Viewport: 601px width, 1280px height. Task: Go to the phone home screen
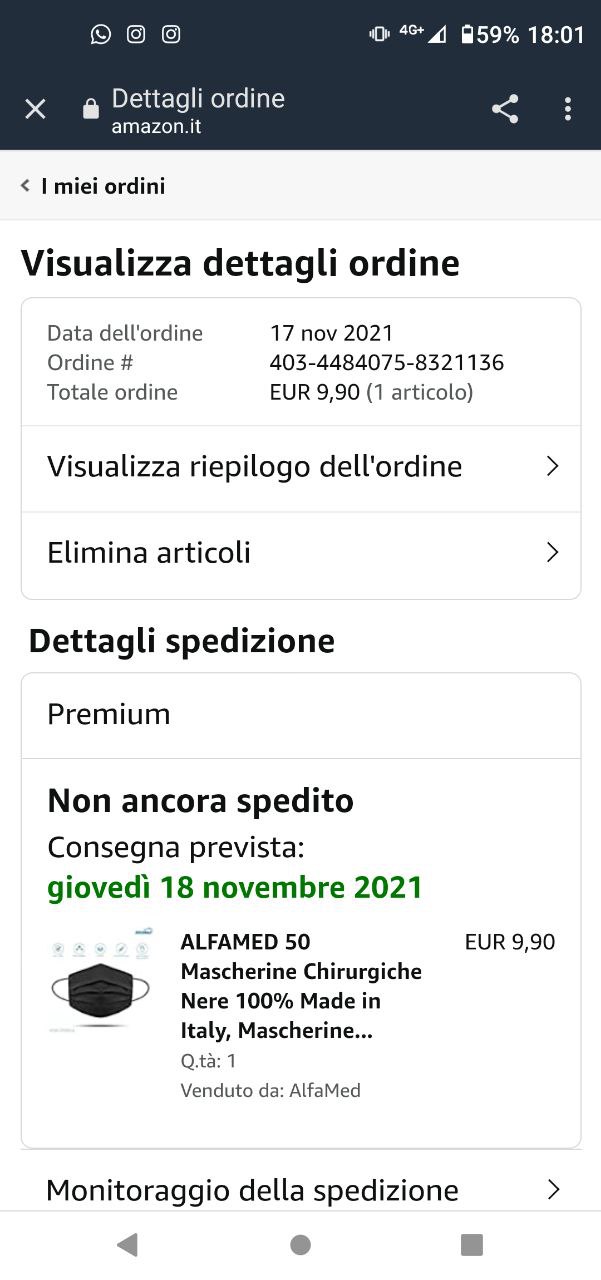pos(300,1245)
